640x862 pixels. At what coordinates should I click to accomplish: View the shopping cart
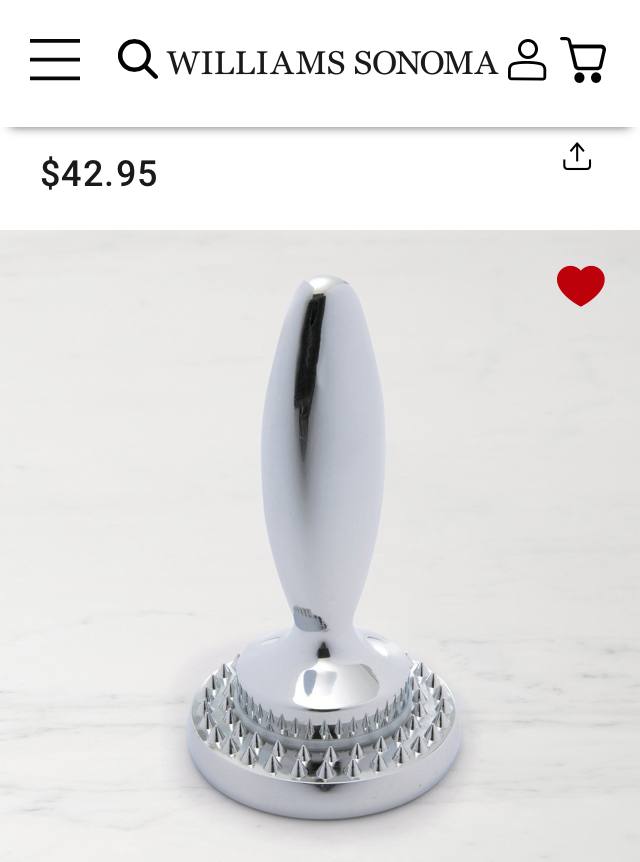coord(583,60)
